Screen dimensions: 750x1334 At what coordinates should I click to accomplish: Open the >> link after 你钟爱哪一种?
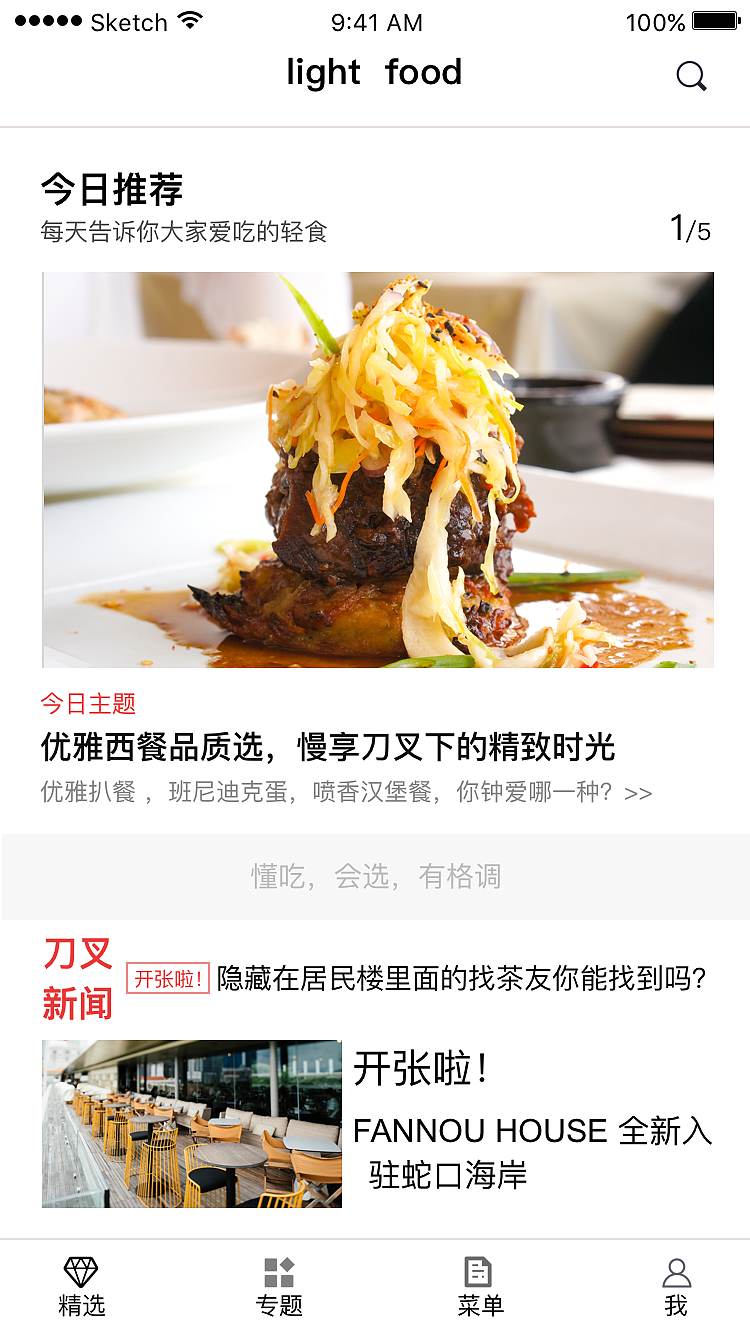(x=640, y=792)
